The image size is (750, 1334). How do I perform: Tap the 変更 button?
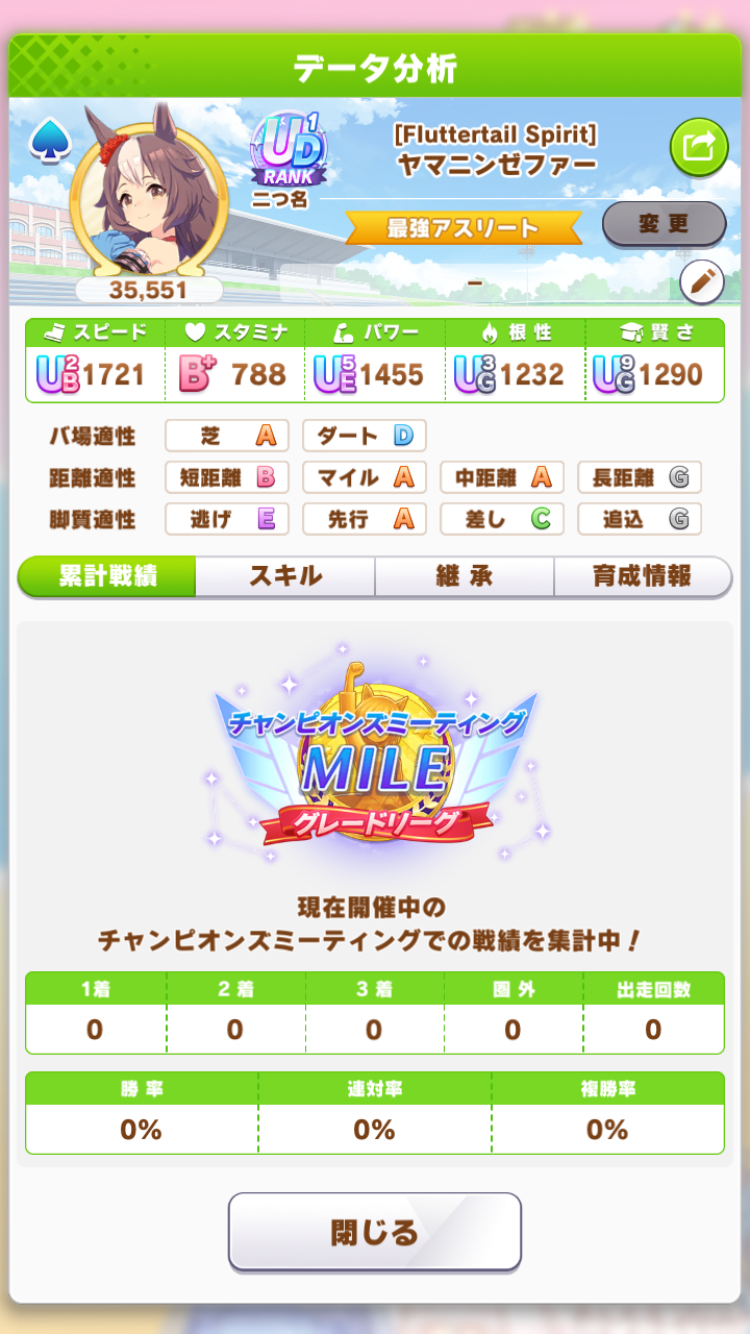click(x=663, y=223)
